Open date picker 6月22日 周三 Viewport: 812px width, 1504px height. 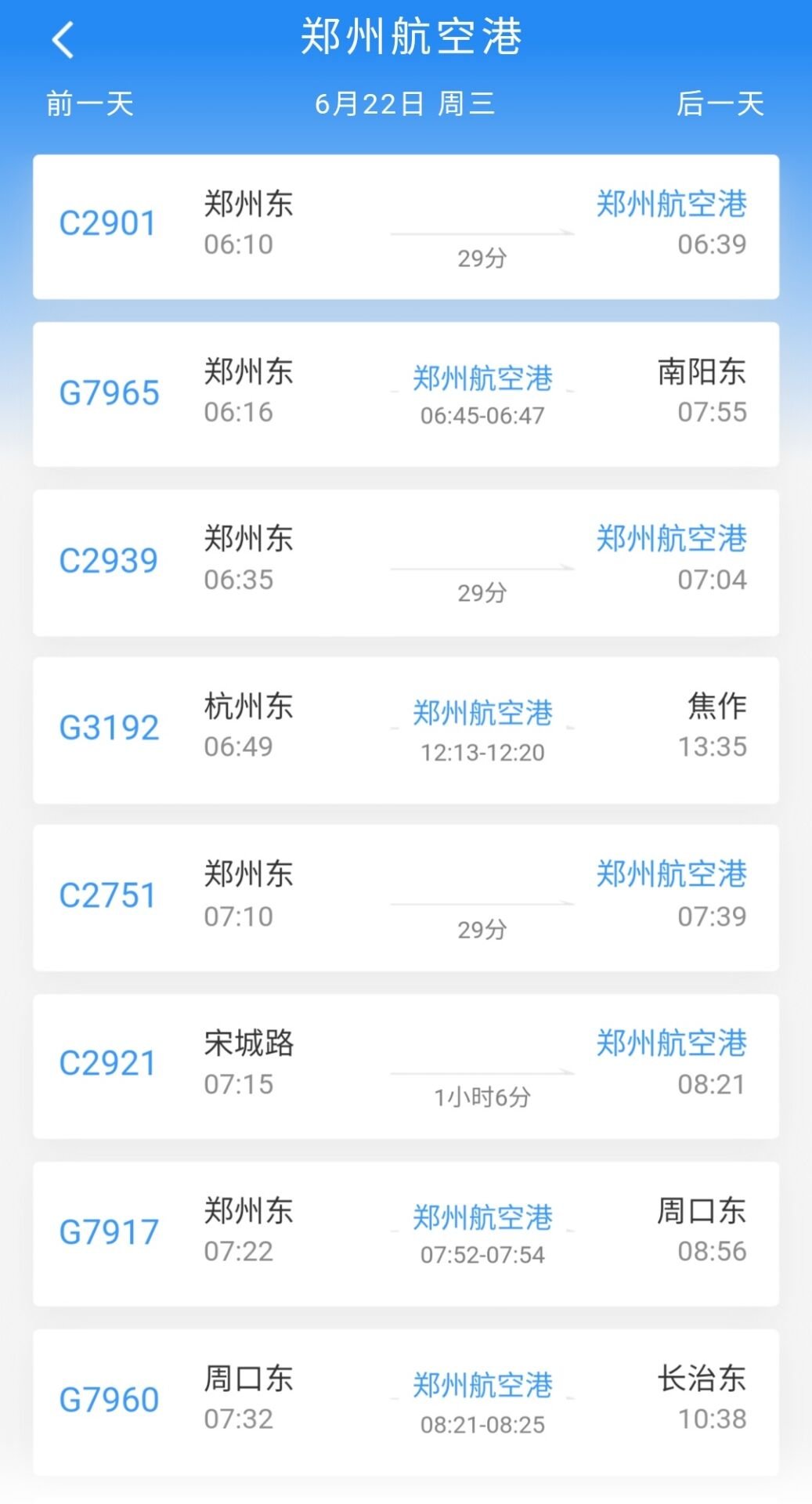pyautogui.click(x=405, y=103)
